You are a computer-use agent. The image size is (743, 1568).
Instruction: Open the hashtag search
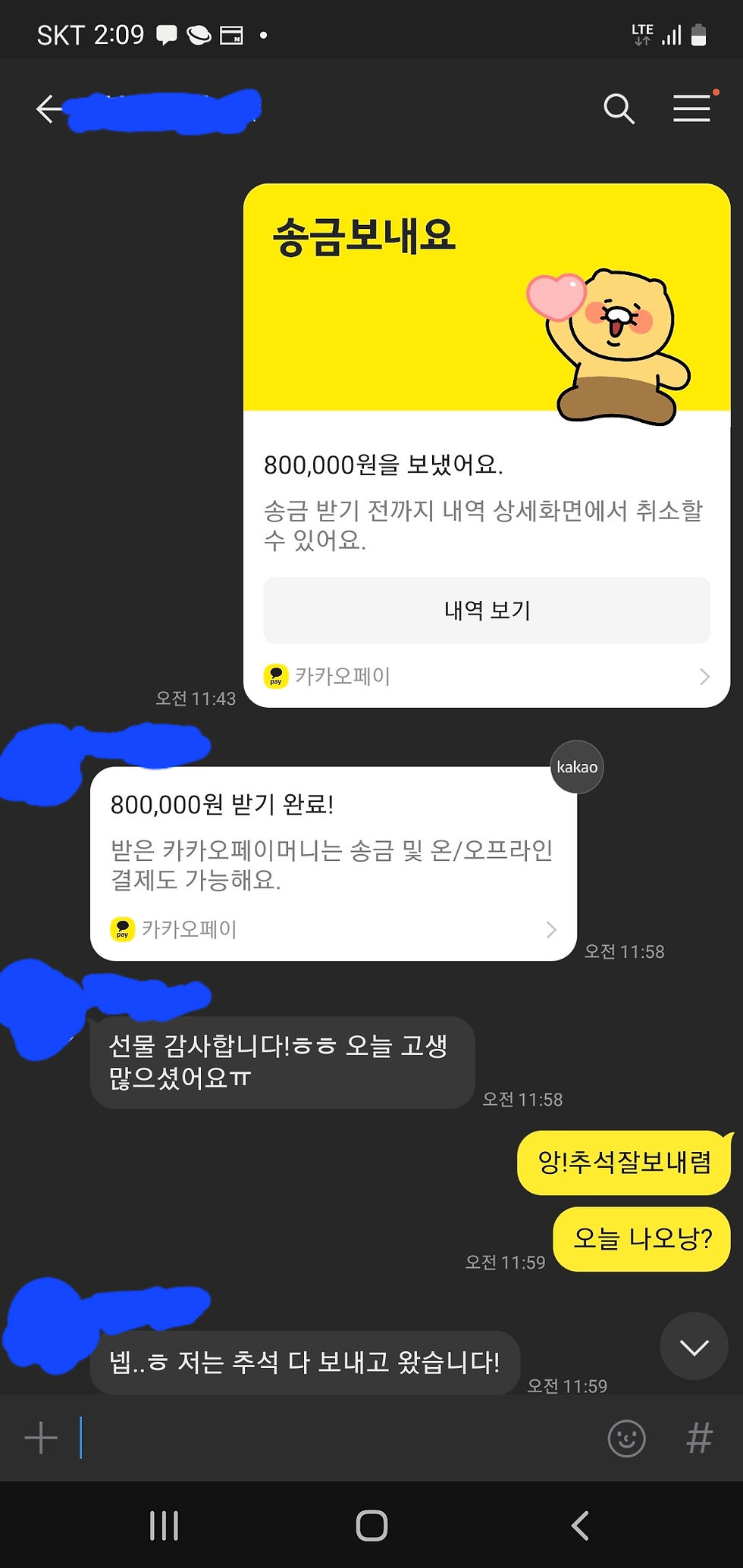point(699,1438)
